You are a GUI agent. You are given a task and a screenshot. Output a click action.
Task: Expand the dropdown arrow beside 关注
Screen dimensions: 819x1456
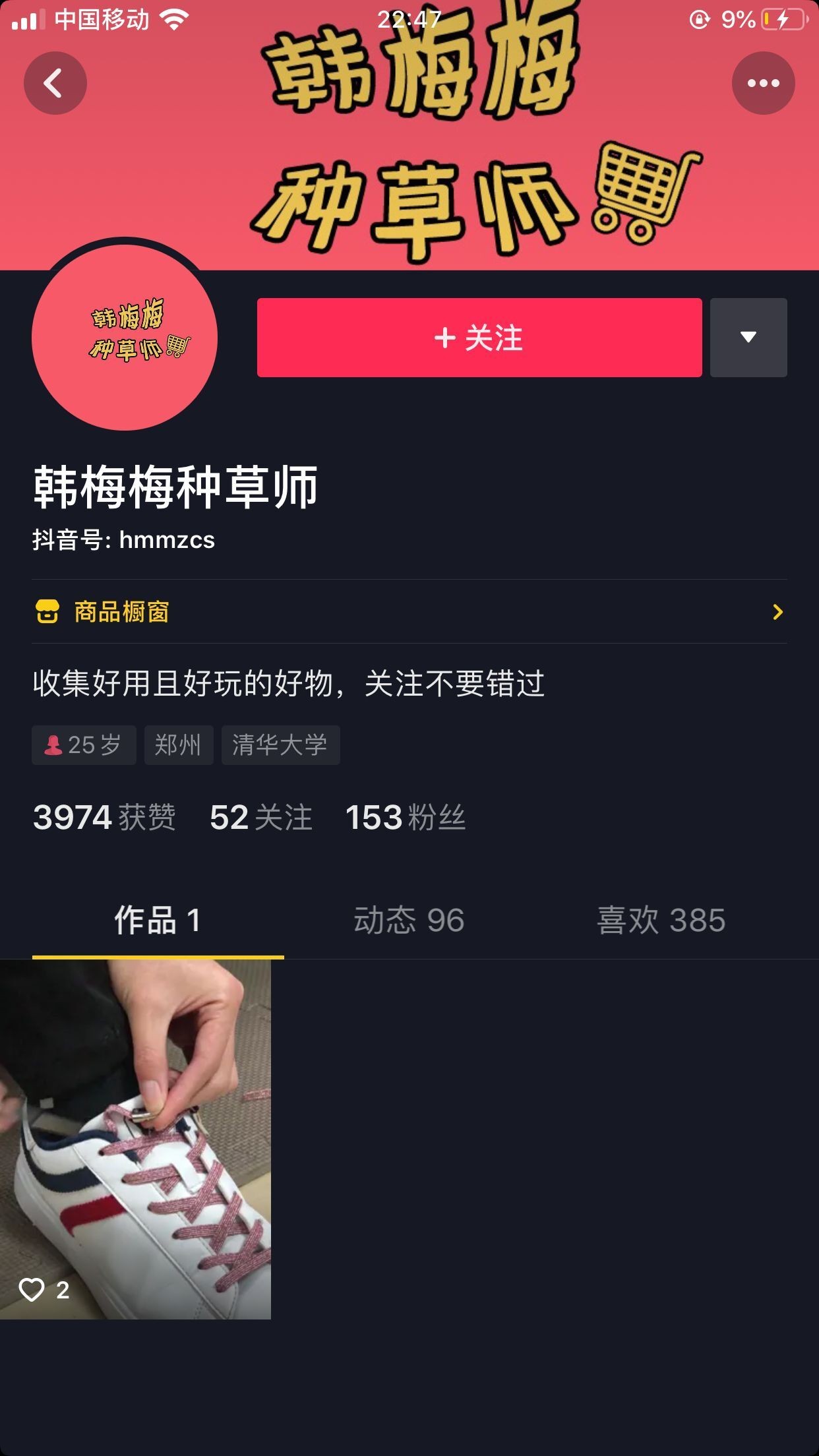point(748,338)
